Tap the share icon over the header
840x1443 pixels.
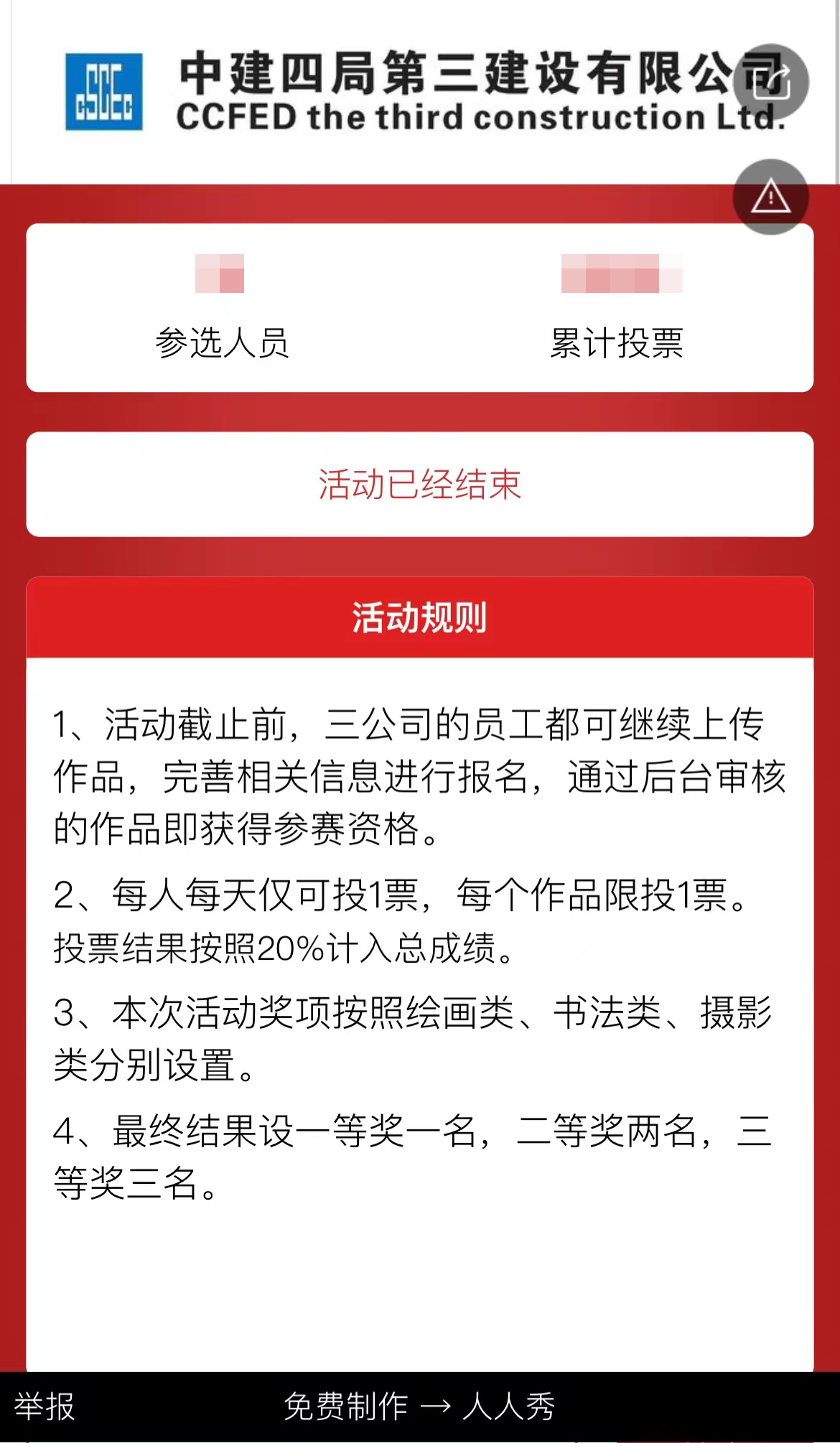(771, 82)
